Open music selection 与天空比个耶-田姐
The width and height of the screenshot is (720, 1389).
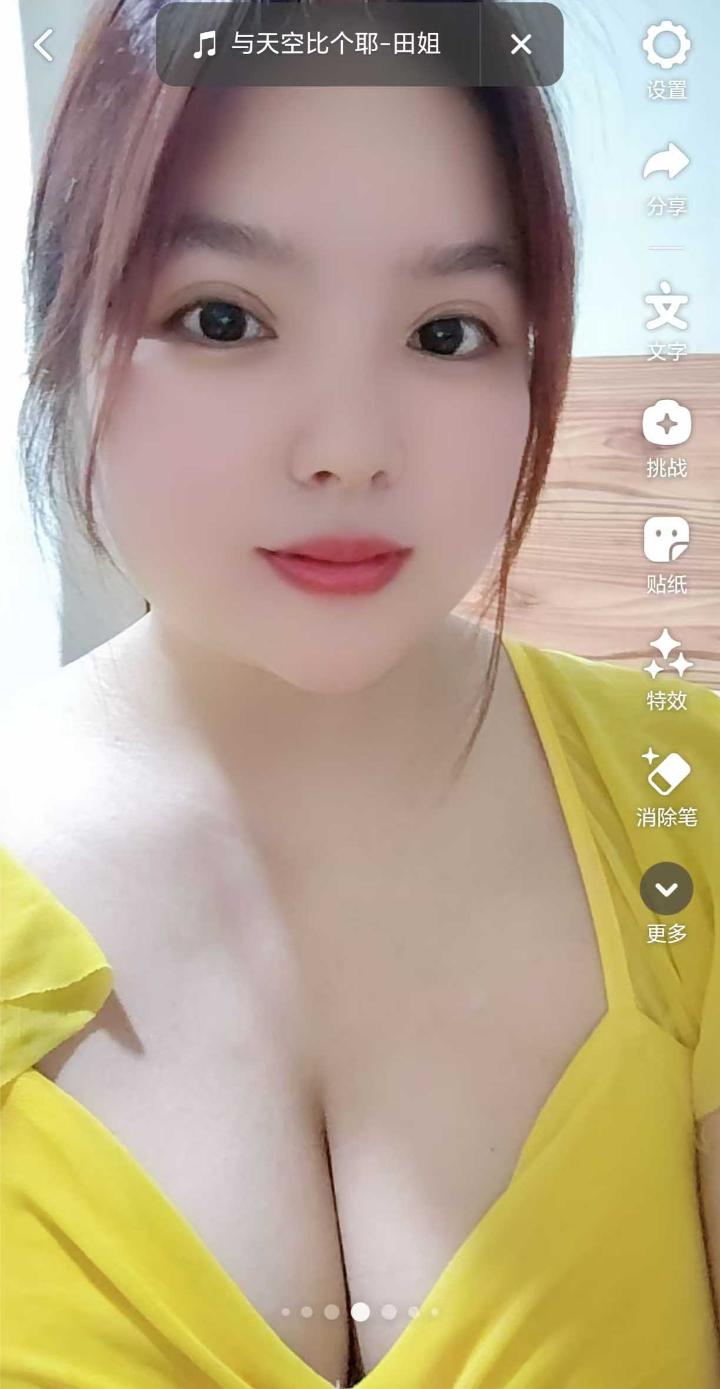(x=318, y=45)
